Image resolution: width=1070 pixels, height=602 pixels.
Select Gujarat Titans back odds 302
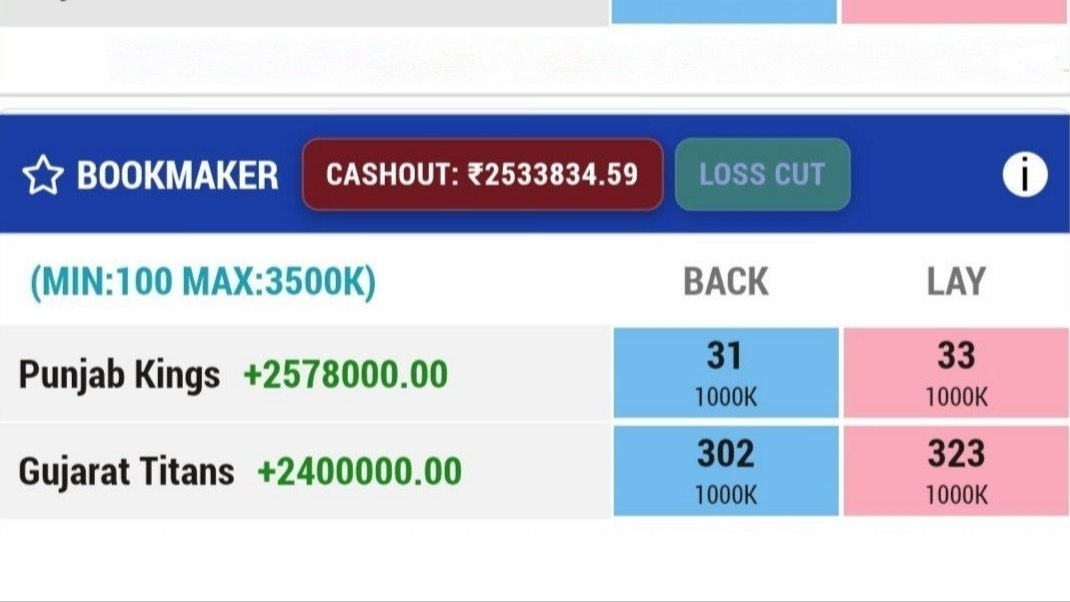click(726, 471)
